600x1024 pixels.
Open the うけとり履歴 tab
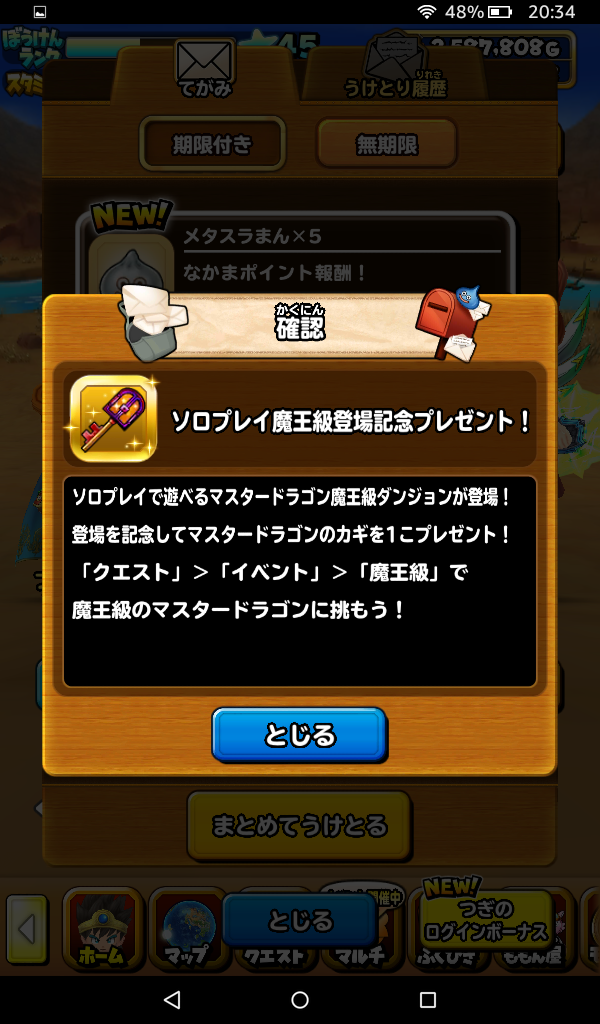(400, 68)
